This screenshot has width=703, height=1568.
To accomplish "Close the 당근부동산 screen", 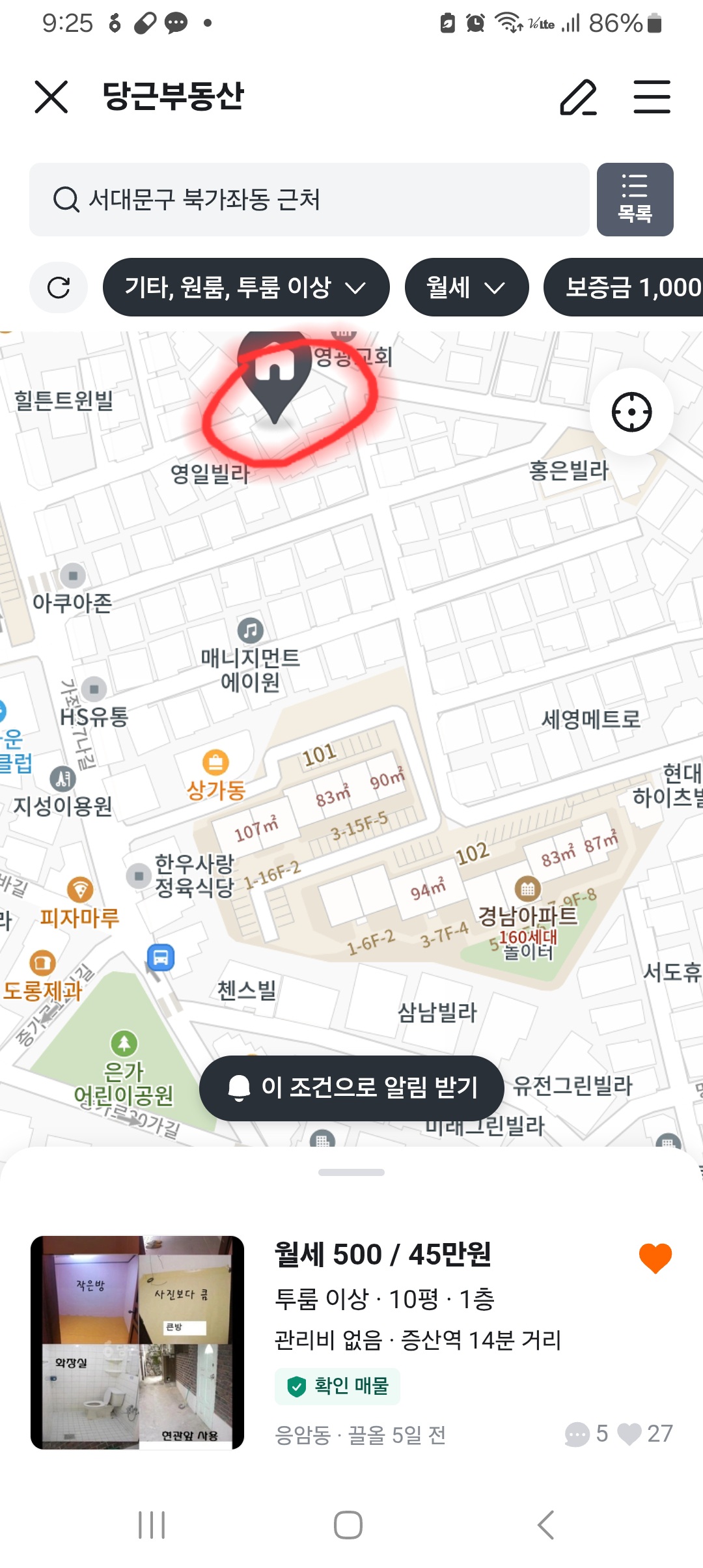I will pos(51,97).
